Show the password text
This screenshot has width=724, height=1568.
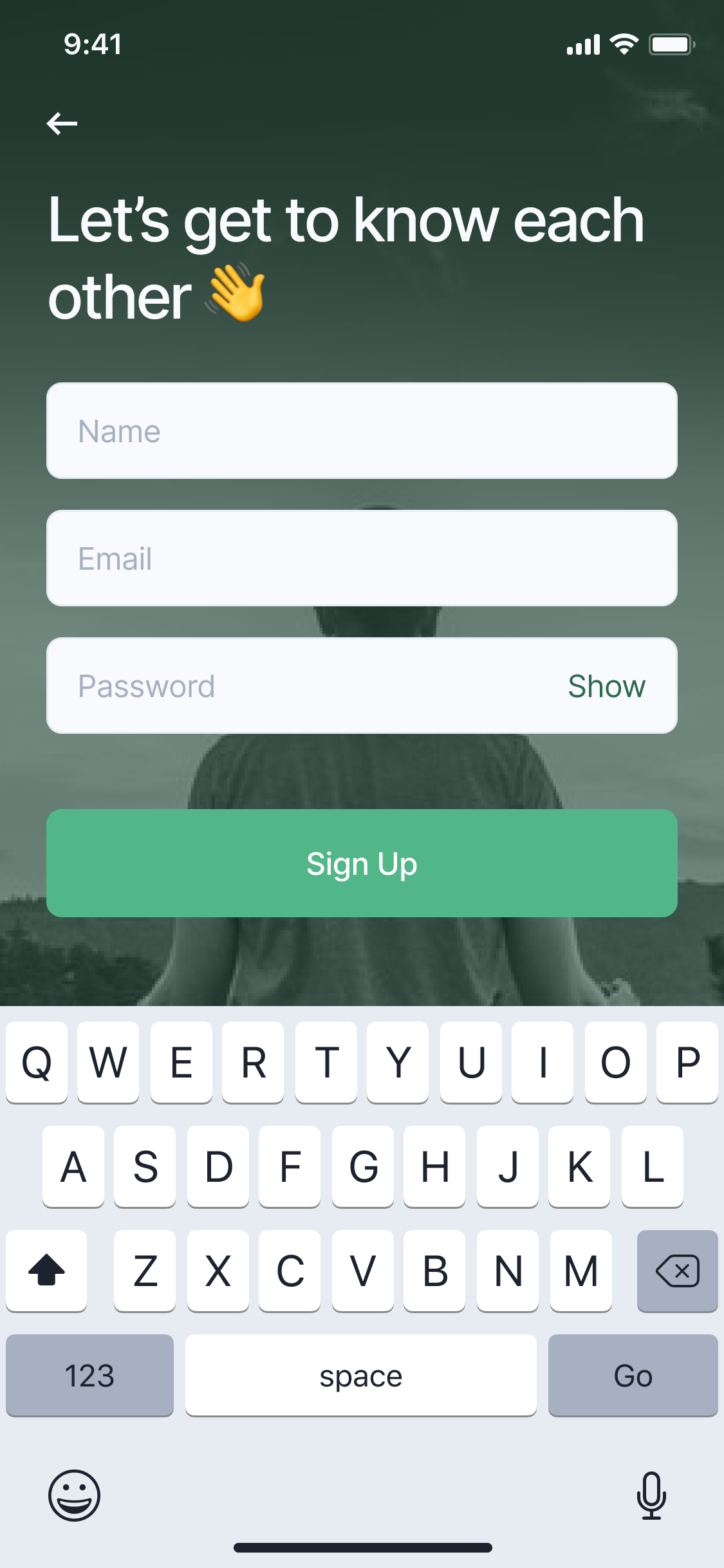[606, 686]
